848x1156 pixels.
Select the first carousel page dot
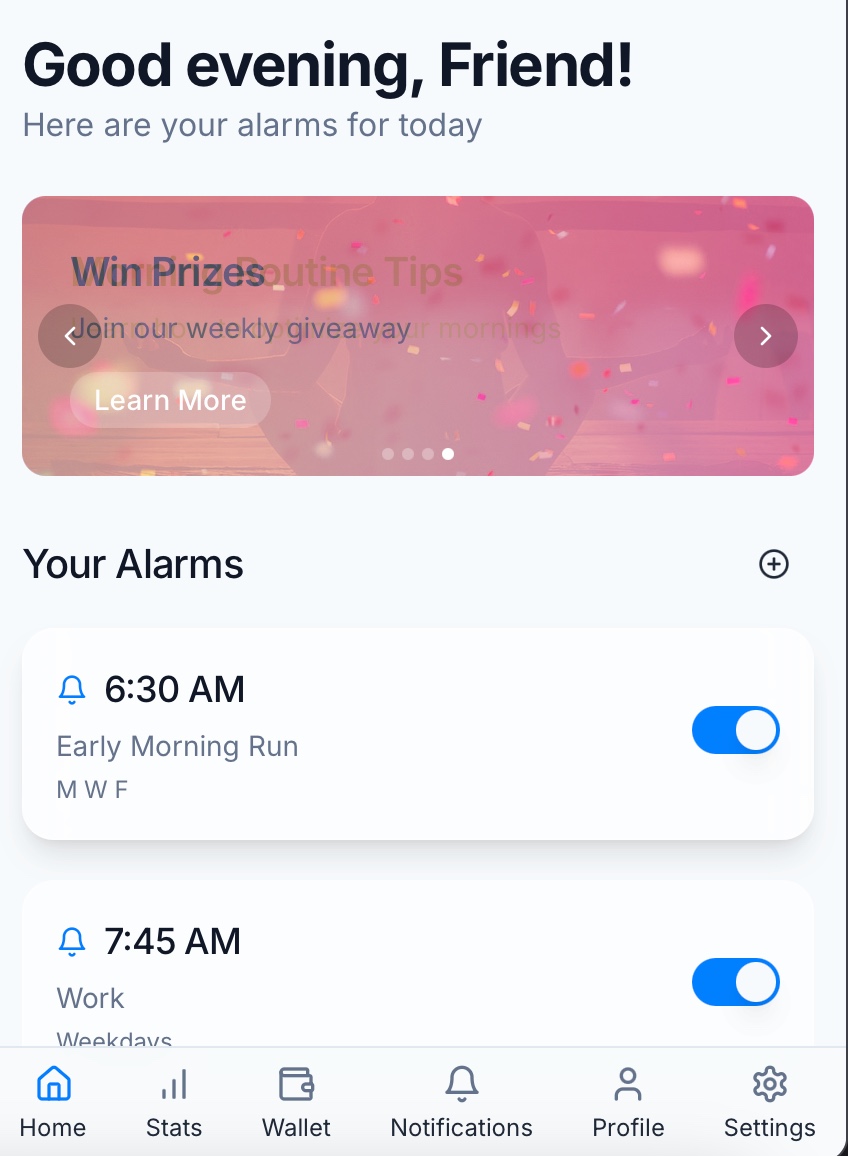[x=388, y=454]
